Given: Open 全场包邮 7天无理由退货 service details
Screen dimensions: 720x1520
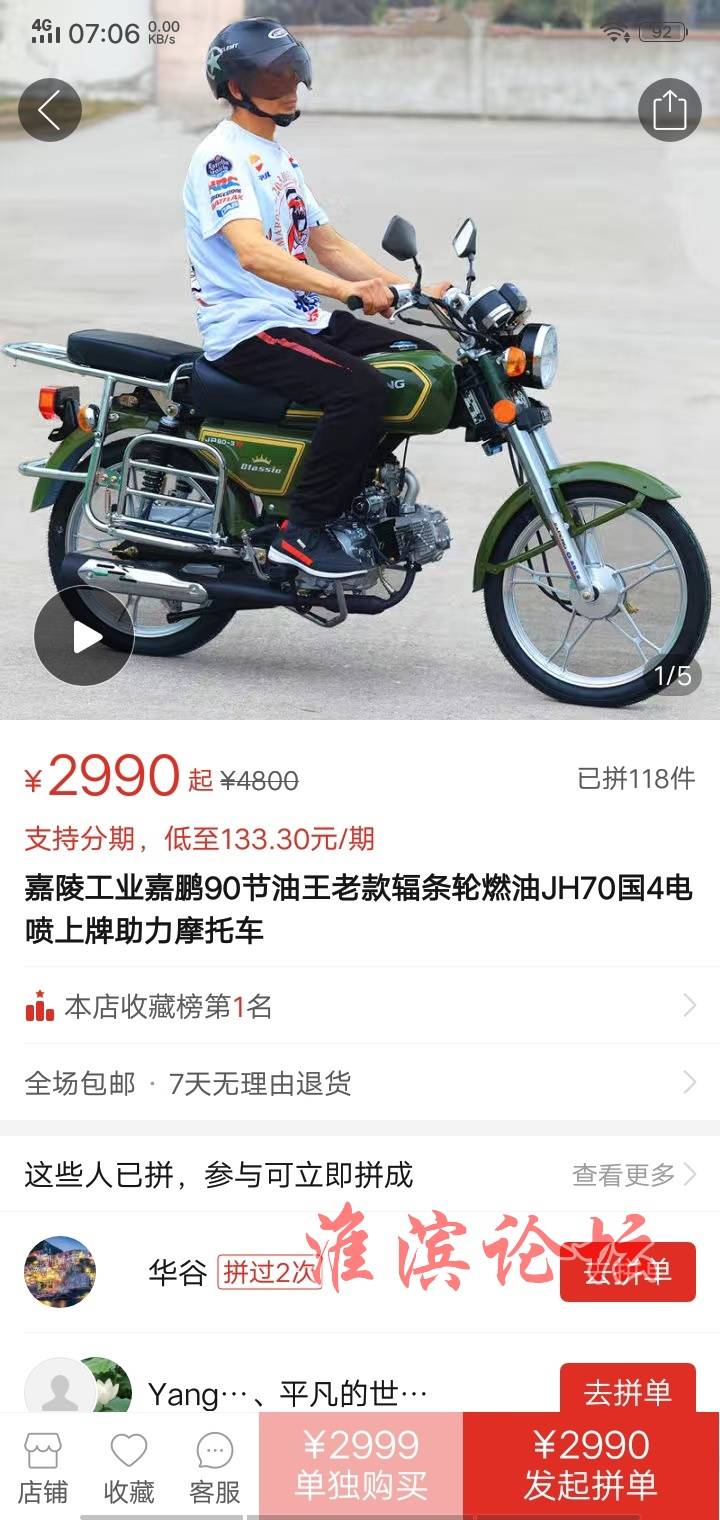Looking at the screenshot, I should [360, 1083].
